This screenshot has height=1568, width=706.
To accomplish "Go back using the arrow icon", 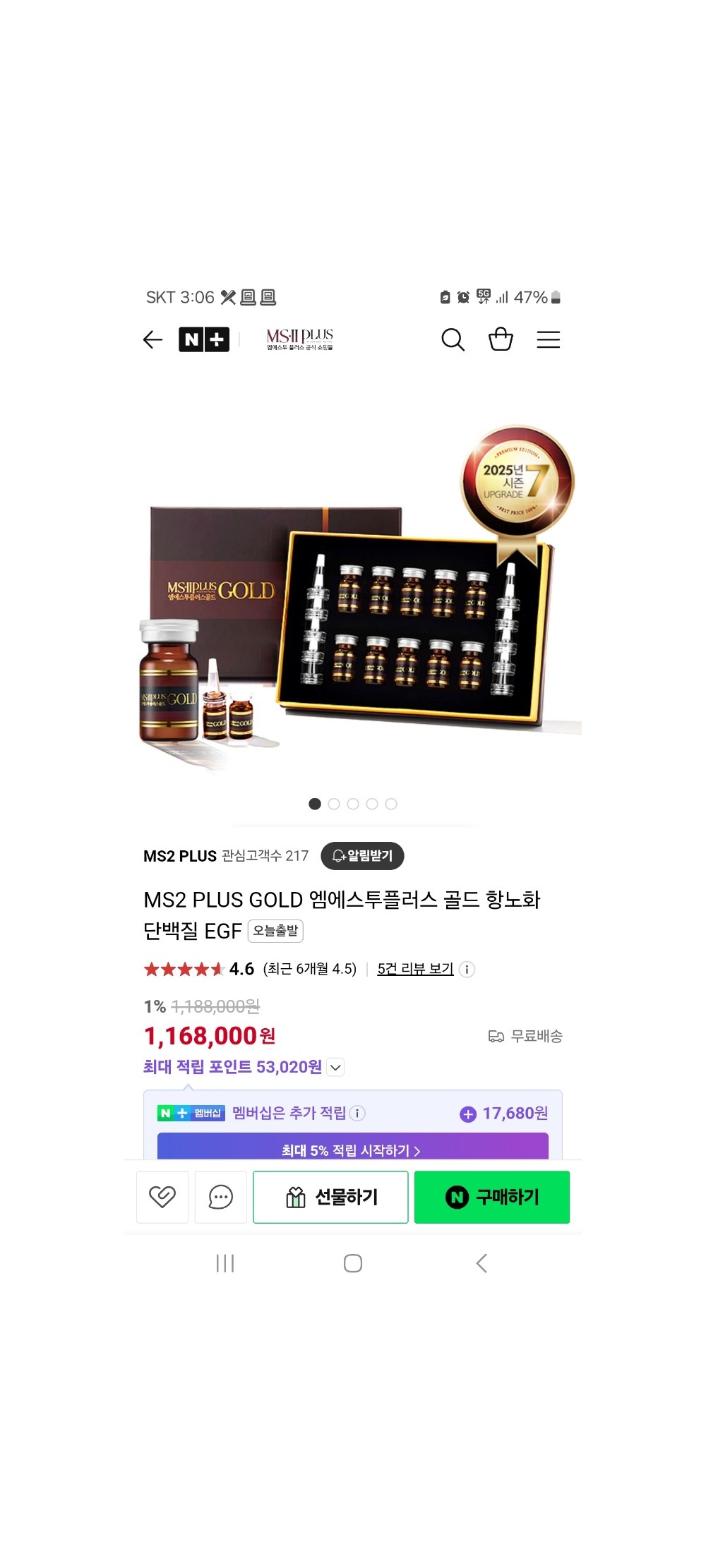I will pos(152,339).
